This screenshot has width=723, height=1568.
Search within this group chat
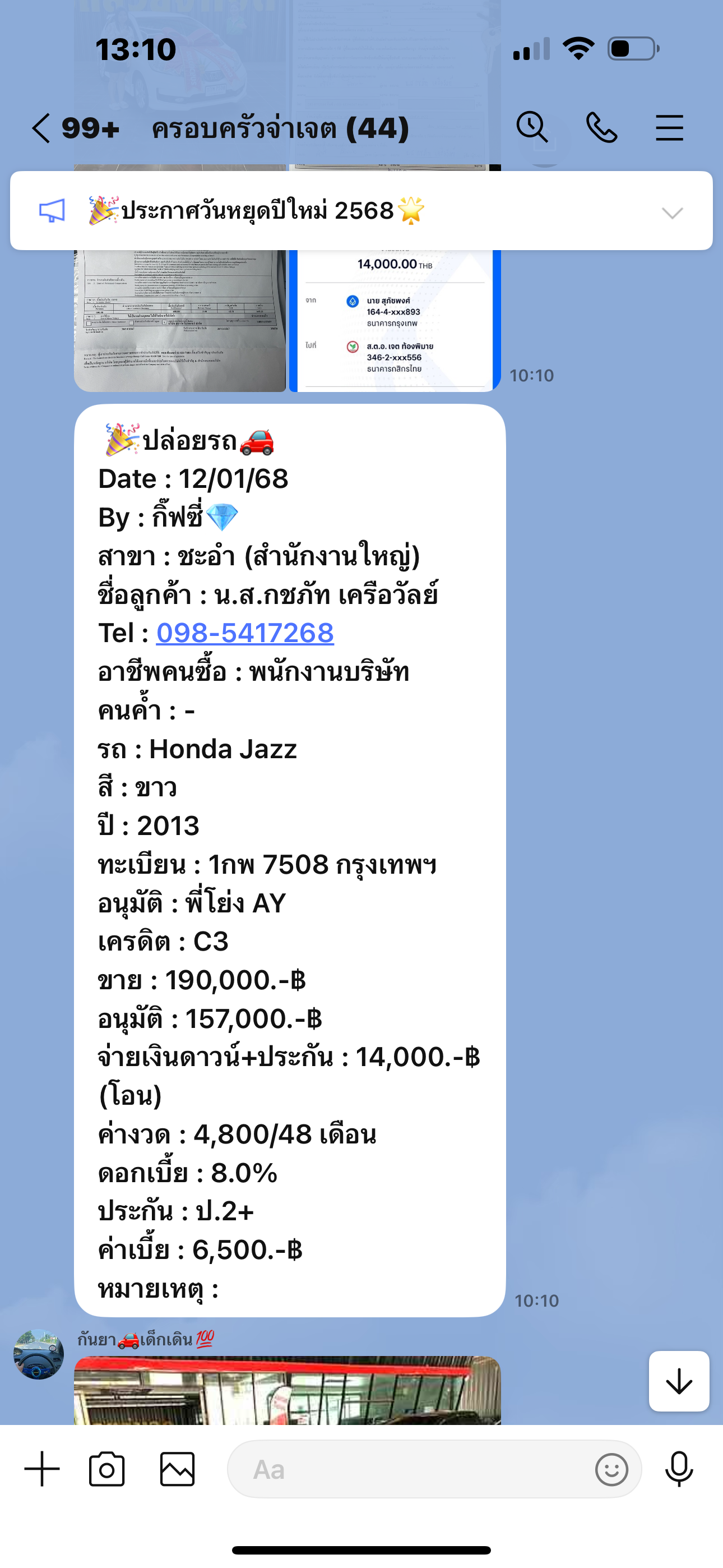click(532, 127)
